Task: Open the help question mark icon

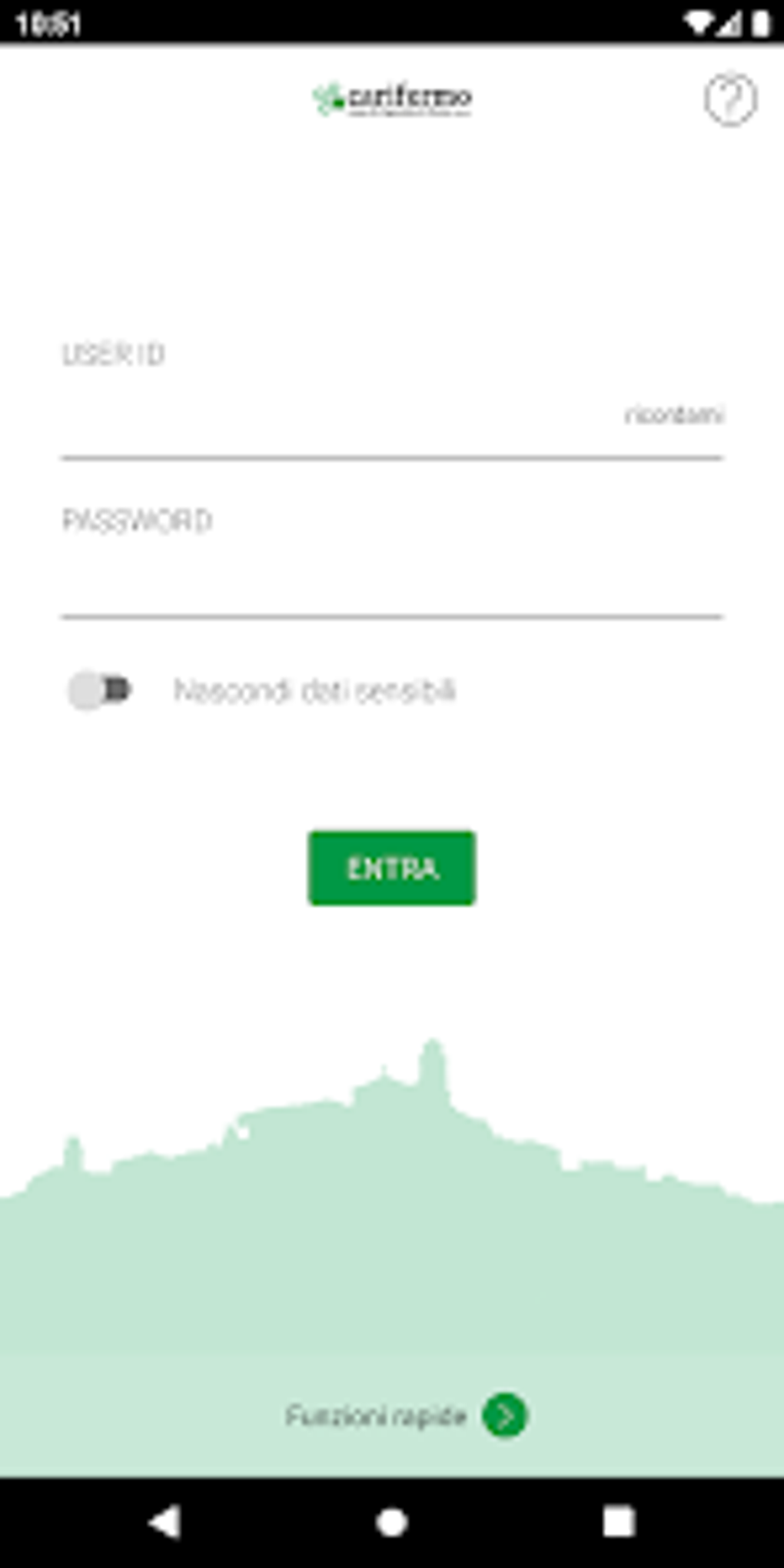Action: coord(729,98)
